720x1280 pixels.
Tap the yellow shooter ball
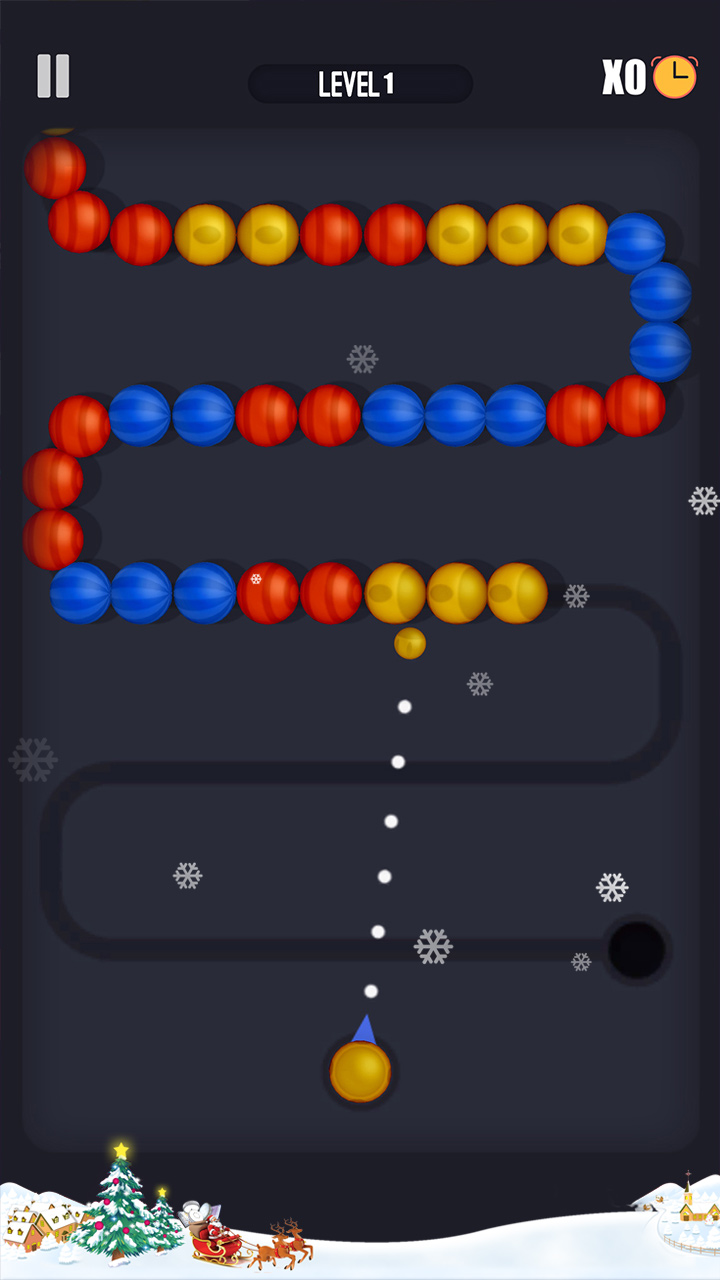tap(360, 1071)
